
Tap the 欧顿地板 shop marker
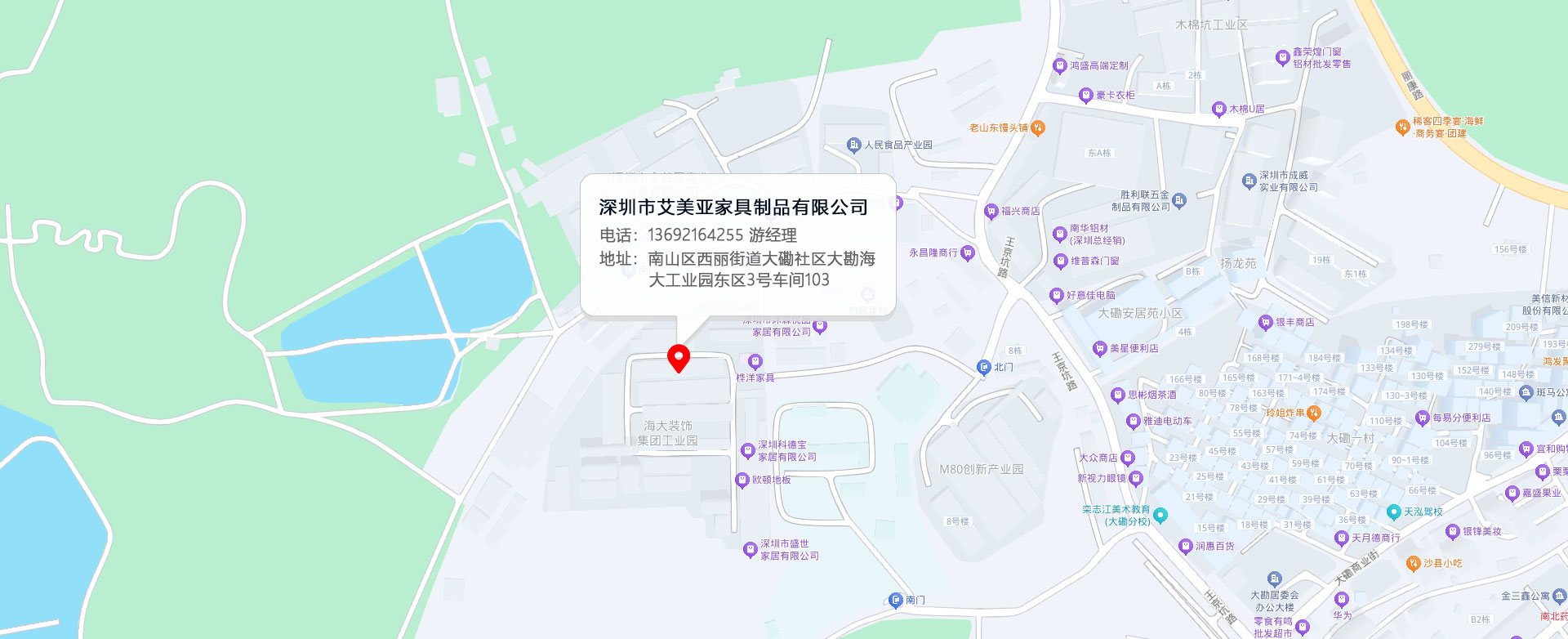pyautogui.click(x=742, y=480)
